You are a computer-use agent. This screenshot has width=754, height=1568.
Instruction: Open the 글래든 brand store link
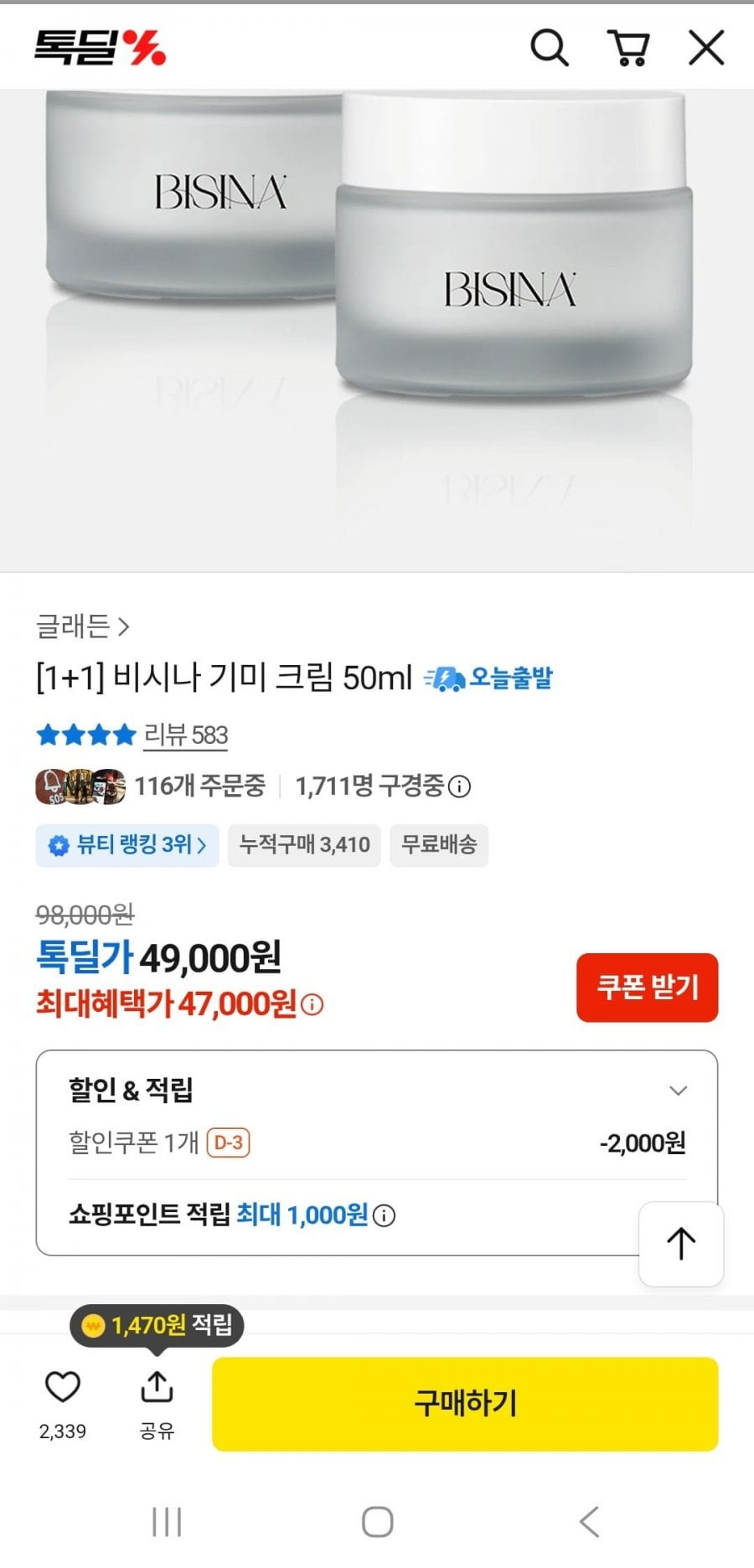tap(83, 626)
